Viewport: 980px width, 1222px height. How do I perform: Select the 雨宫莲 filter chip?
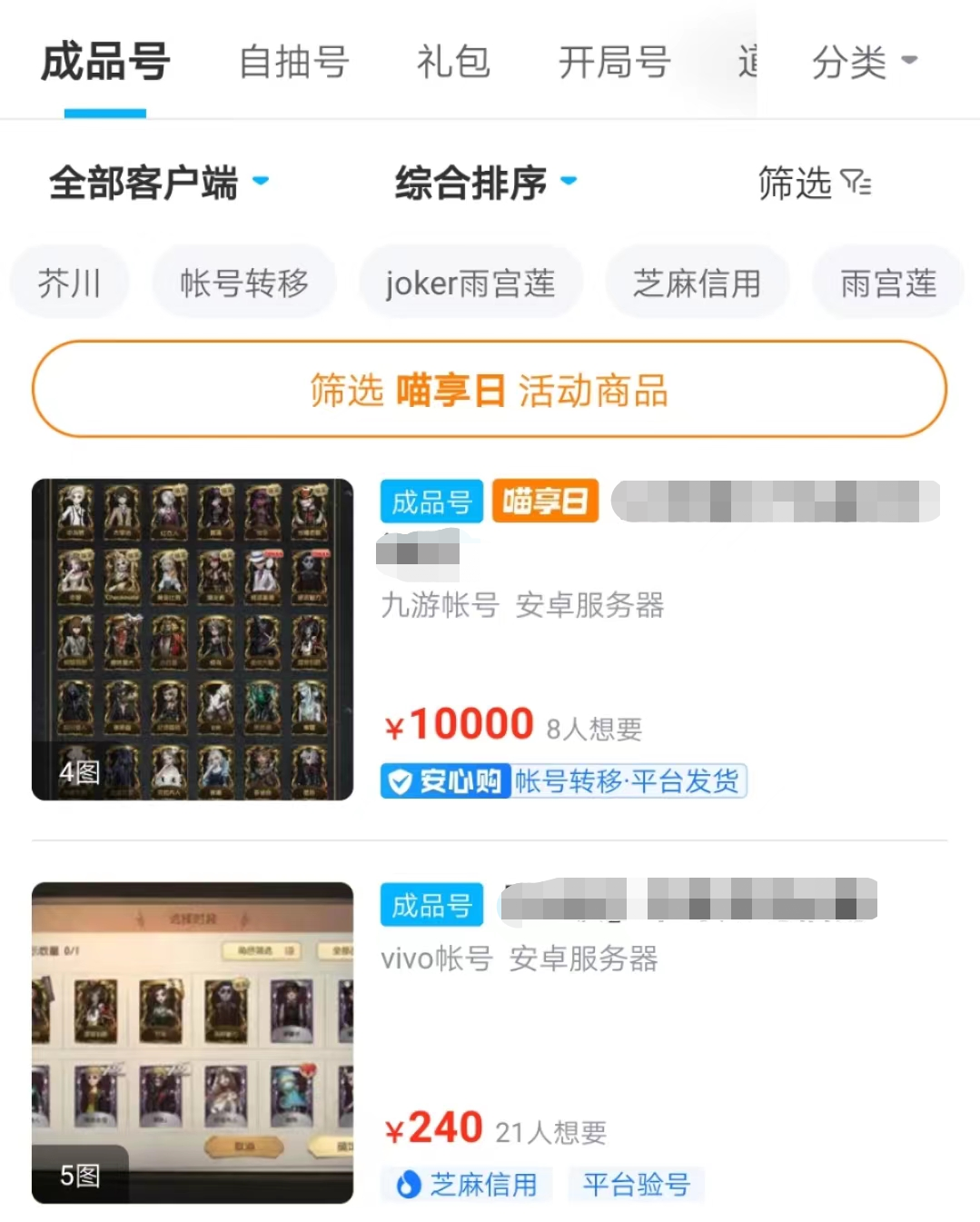point(887,283)
